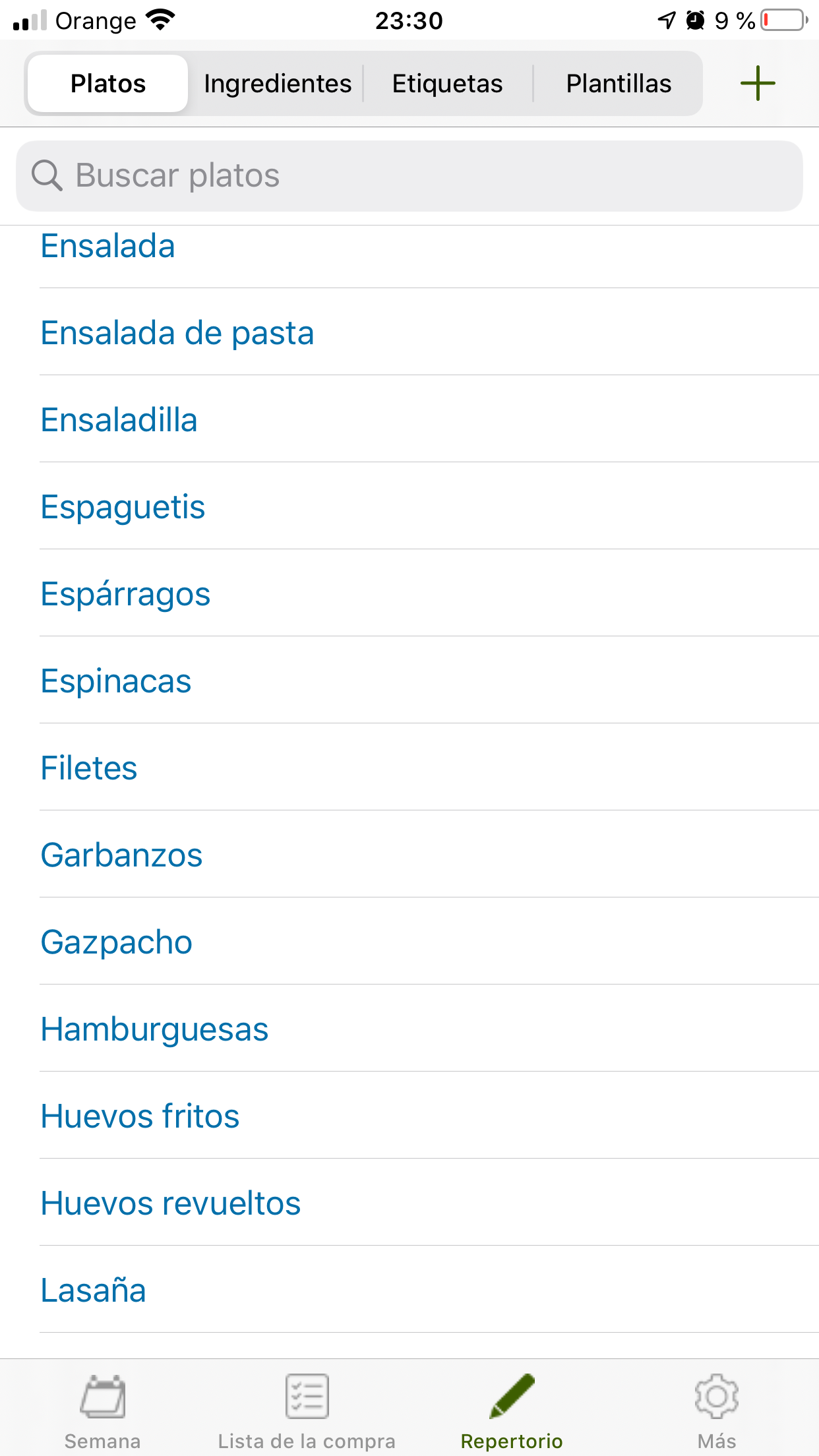This screenshot has height=1456, width=819.
Task: Open the Ensalada de pasta dish
Action: tap(409, 332)
